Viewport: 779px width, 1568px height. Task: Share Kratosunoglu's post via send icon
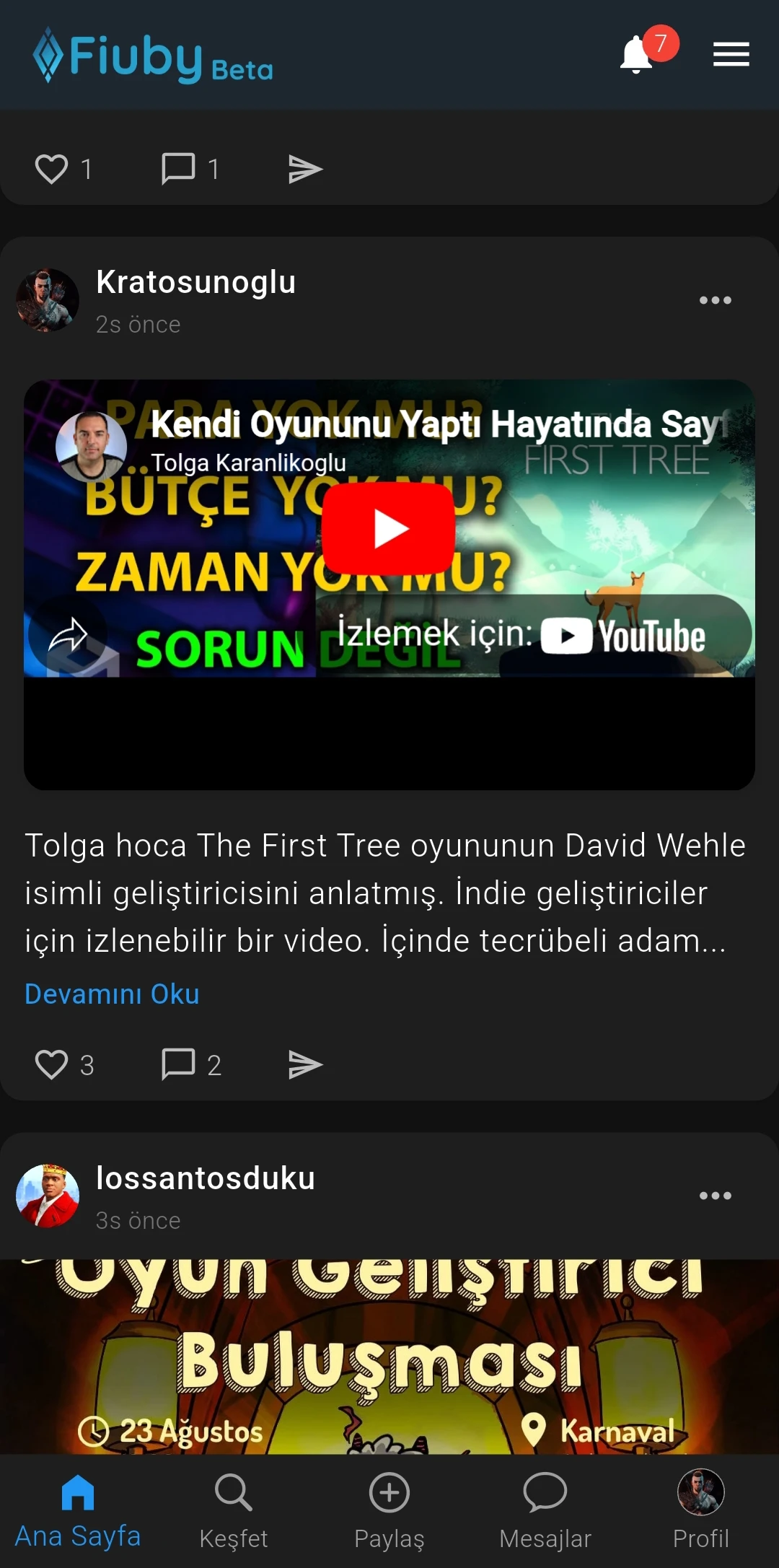(305, 1064)
